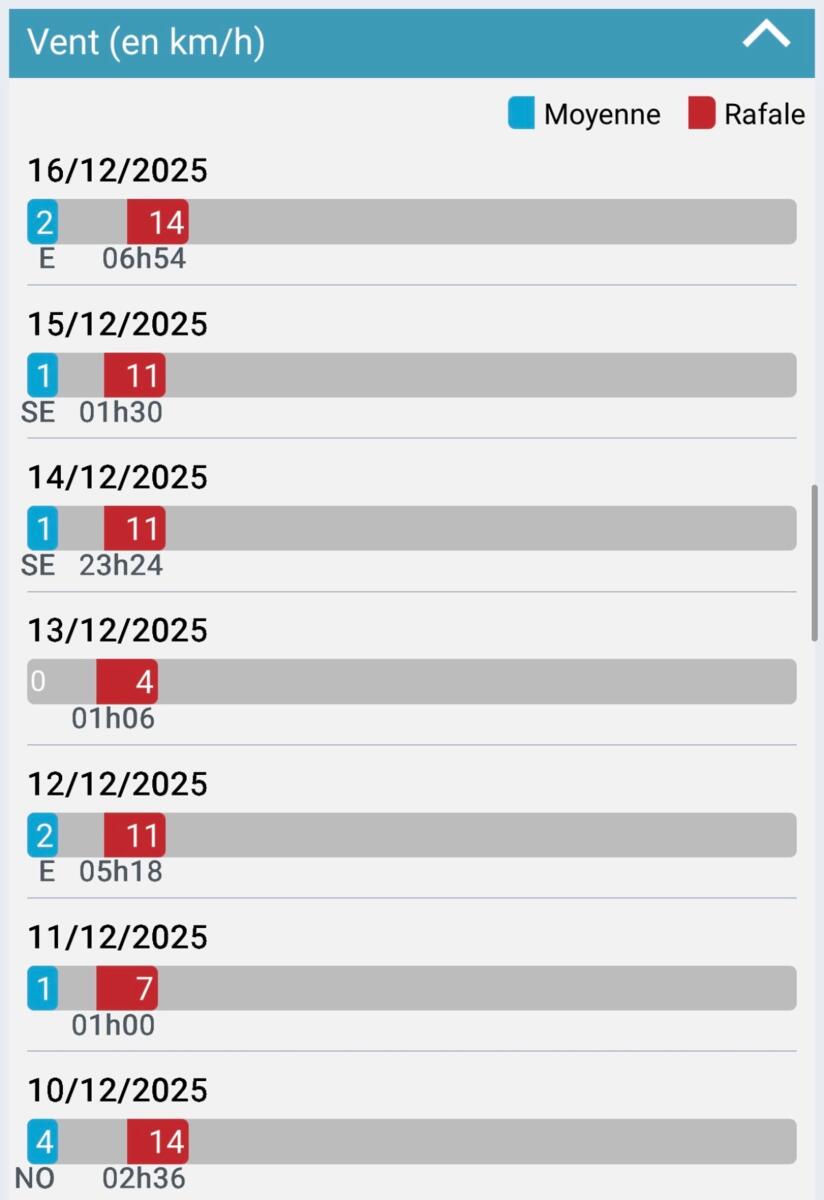824x1200 pixels.
Task: Collapse the Vent (en km/h) section
Action: 766,38
